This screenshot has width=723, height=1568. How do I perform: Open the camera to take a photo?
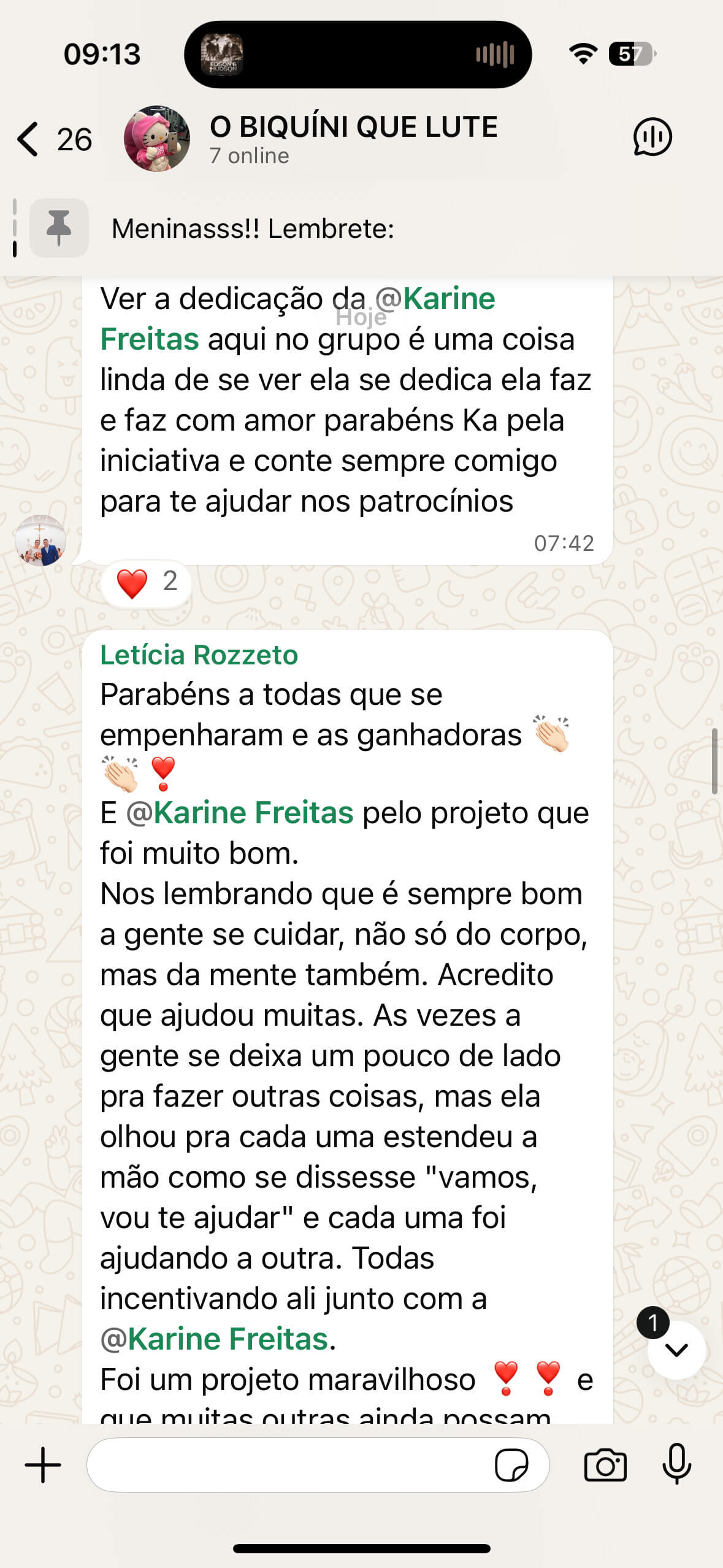click(x=605, y=1465)
